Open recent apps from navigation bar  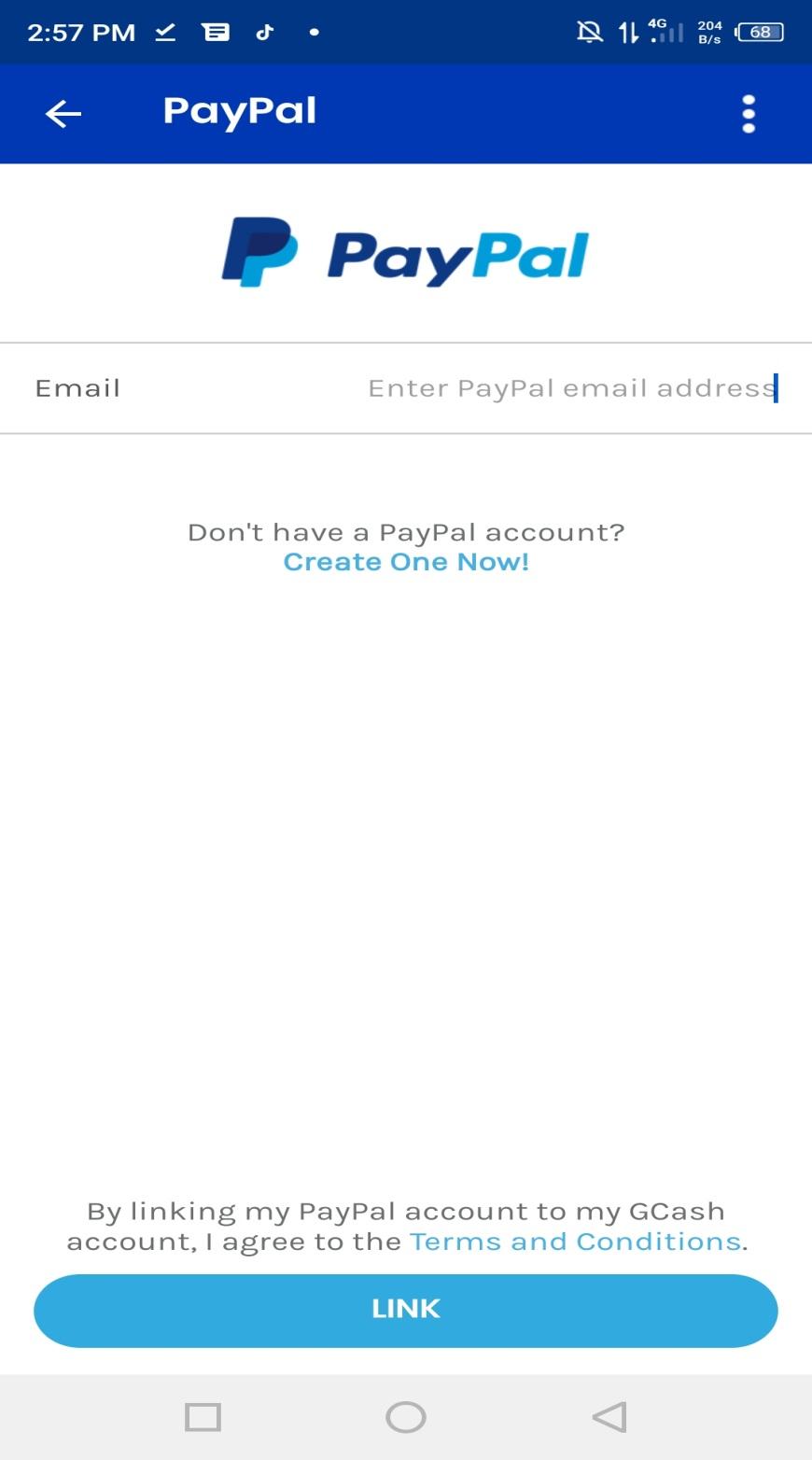point(203,1417)
